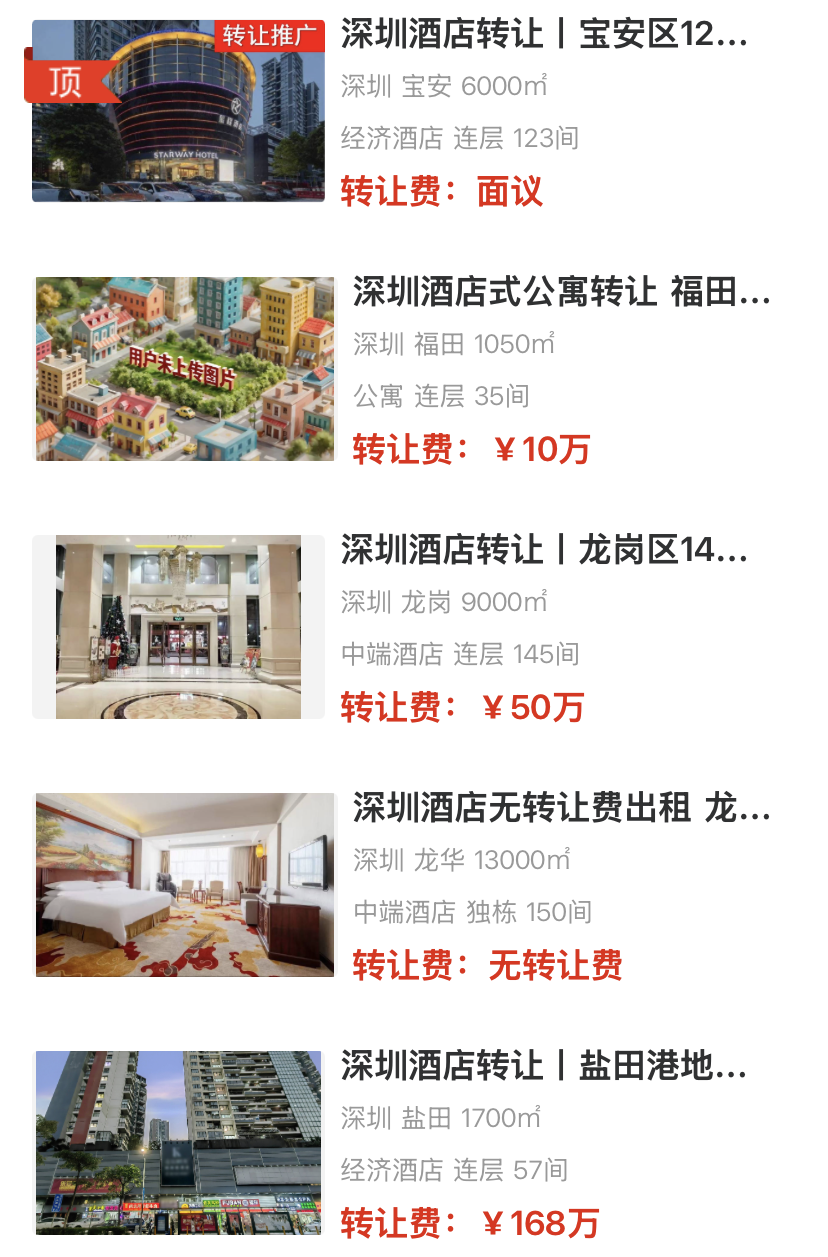828x1257 pixels.
Task: Open the Bao'an 6000㎡ hotel transfer listing
Action: [543, 35]
